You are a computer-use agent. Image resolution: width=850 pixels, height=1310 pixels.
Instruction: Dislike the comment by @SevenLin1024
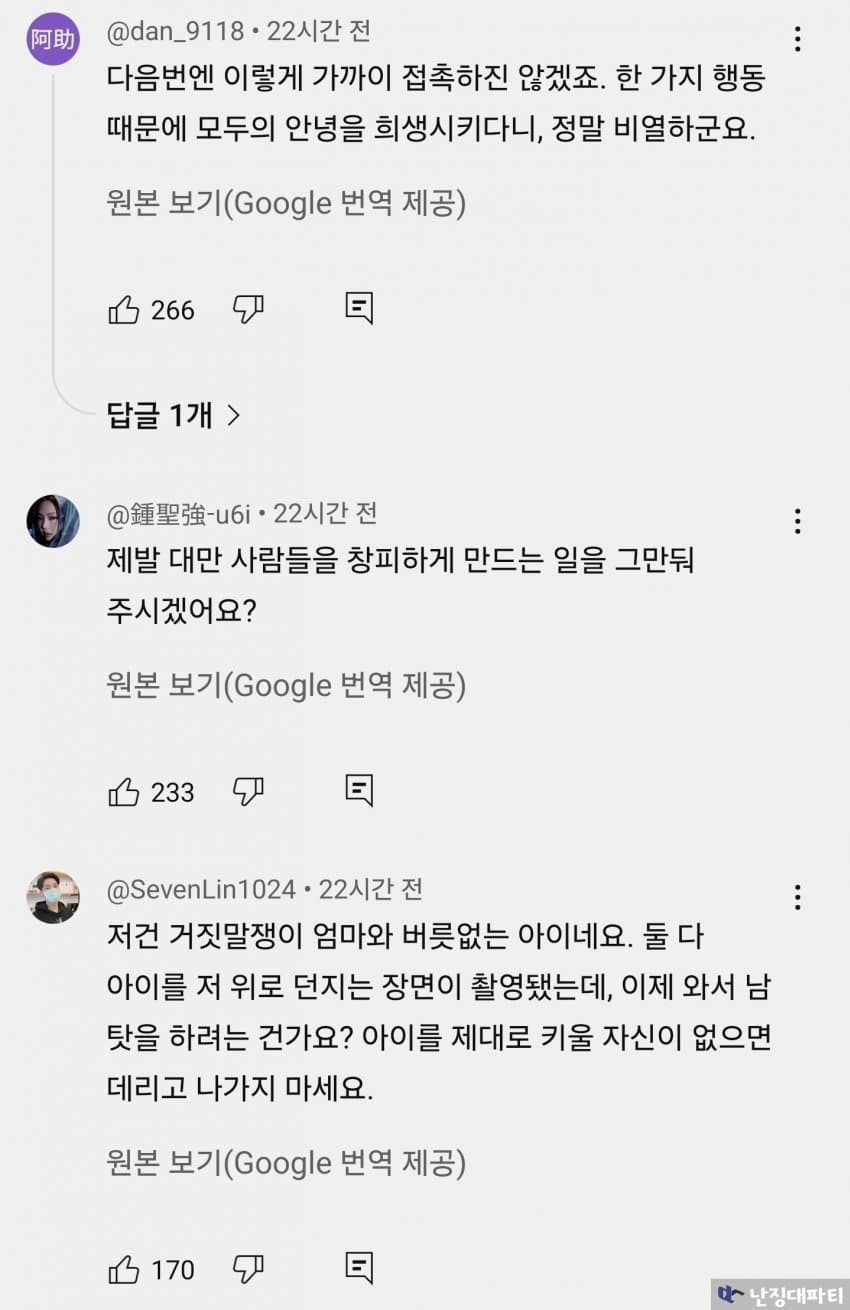tap(247, 1270)
